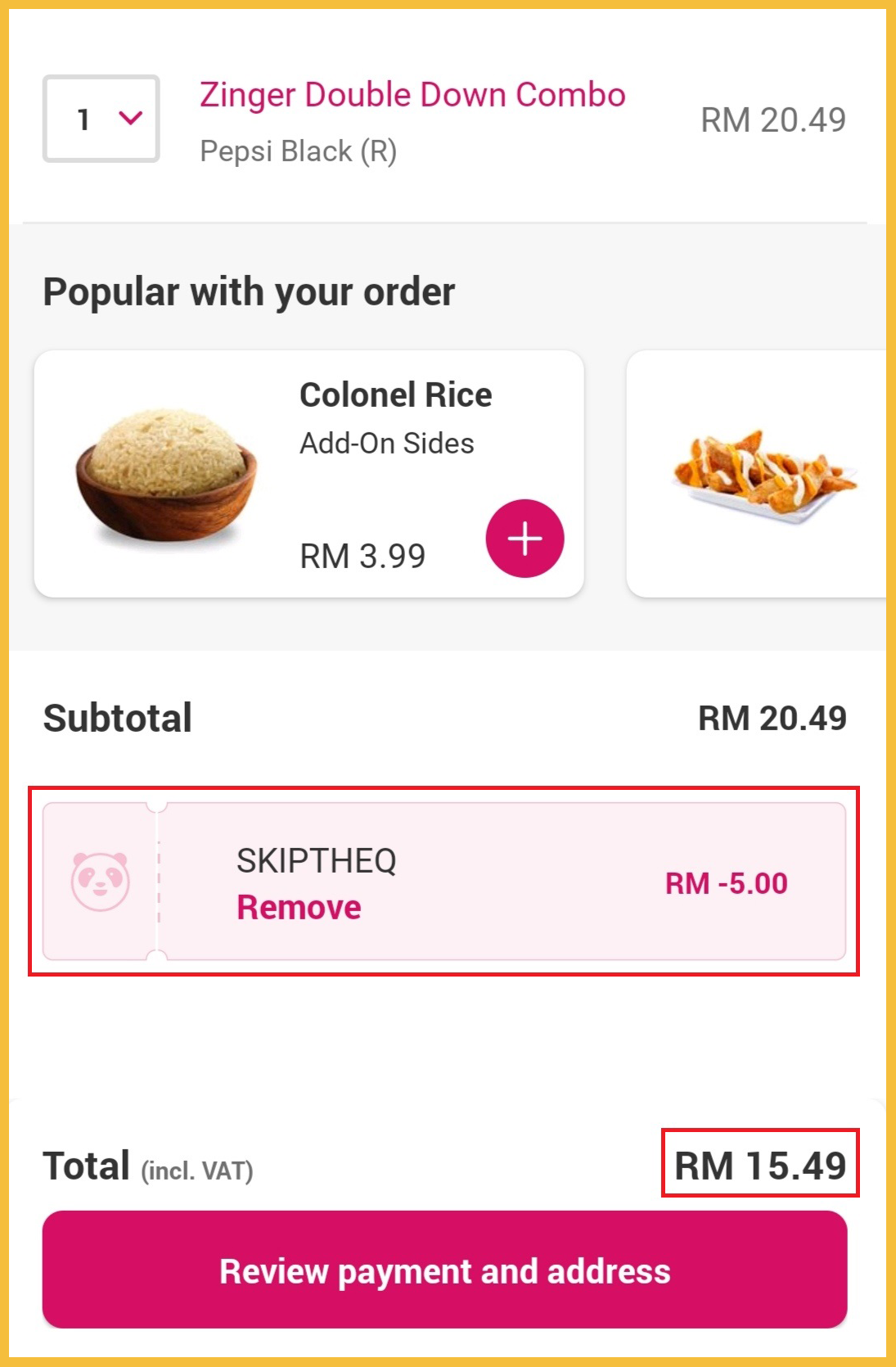Add Colonel Rice to the order
Screen dimensions: 896x1367
click(525, 539)
